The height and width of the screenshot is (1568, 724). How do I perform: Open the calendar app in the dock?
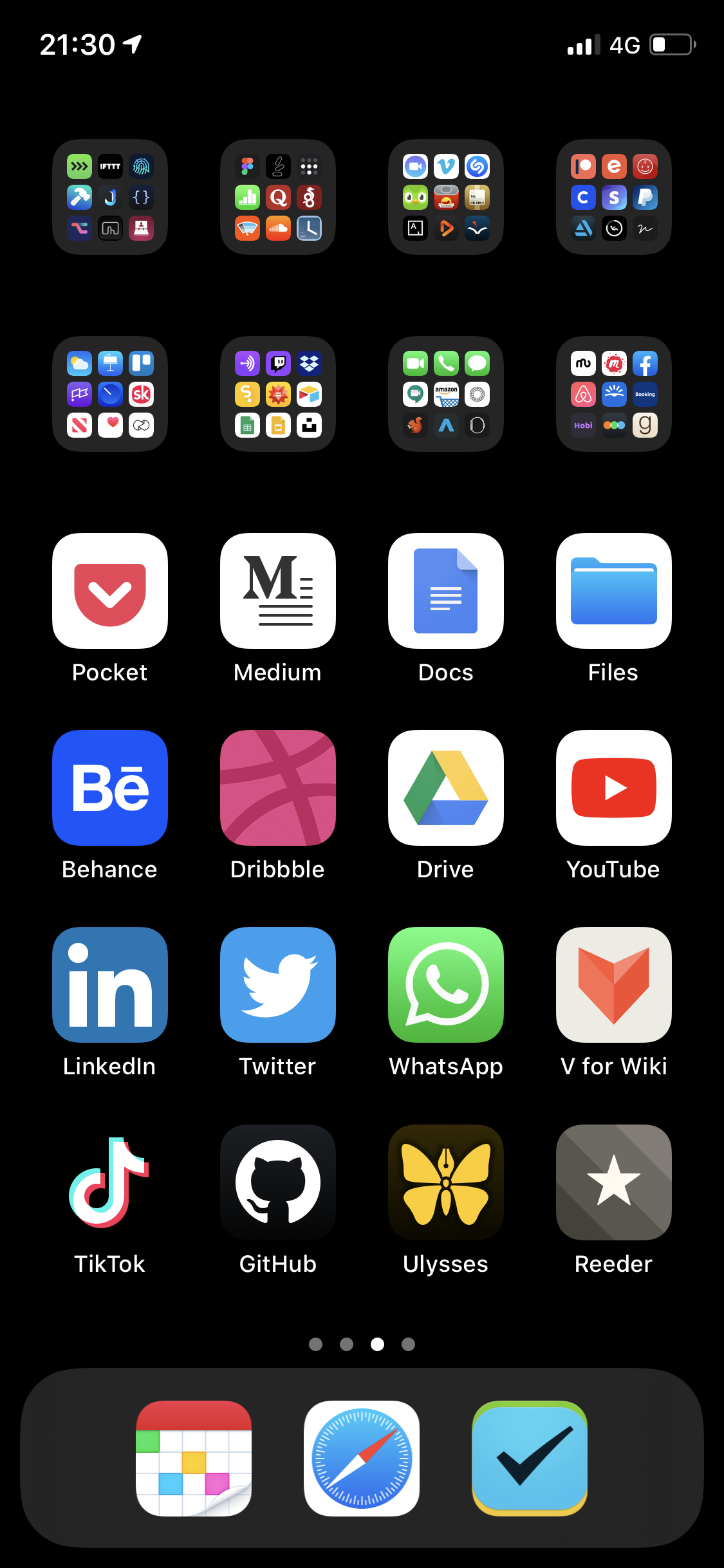(194, 1458)
